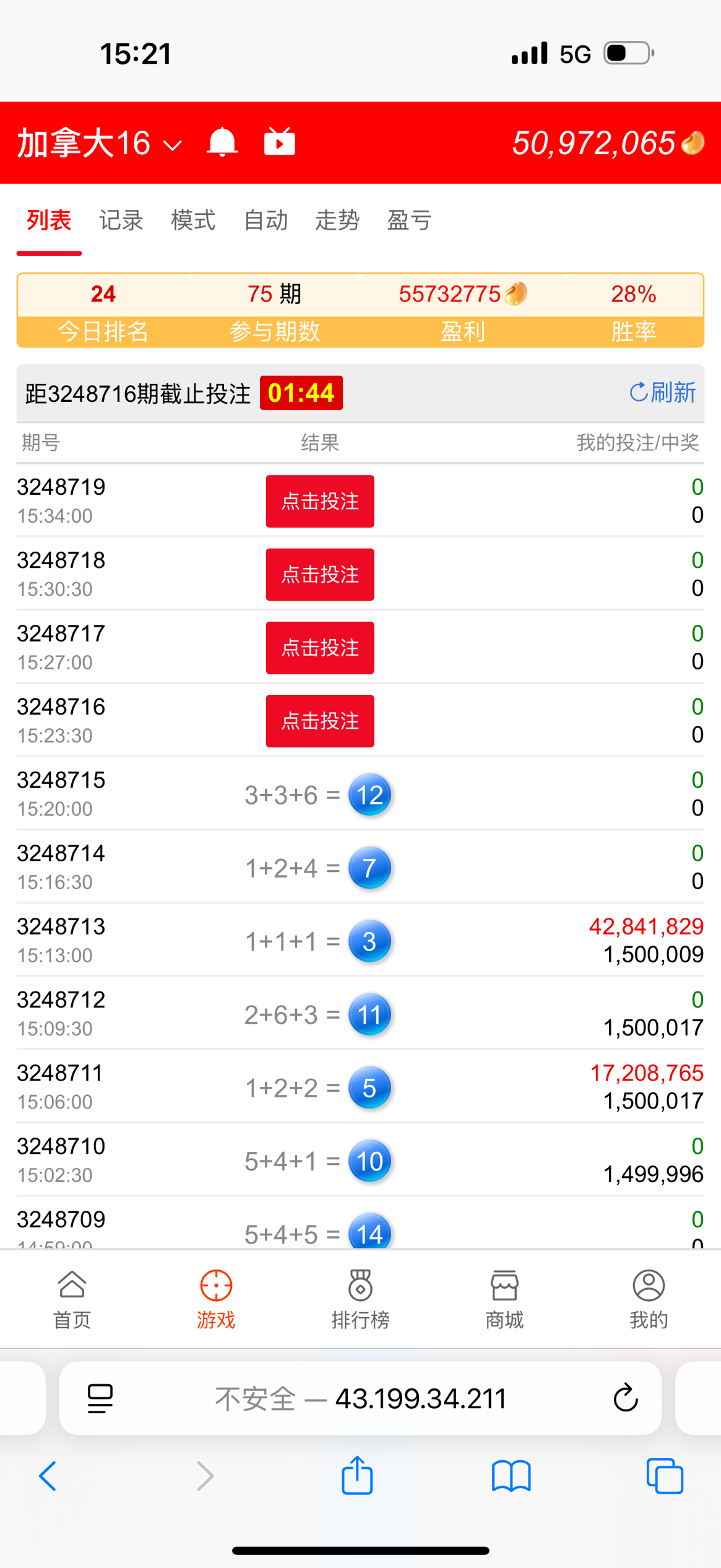Tap 点击投注 for period 3248716
This screenshot has width=721, height=1568.
tap(320, 721)
